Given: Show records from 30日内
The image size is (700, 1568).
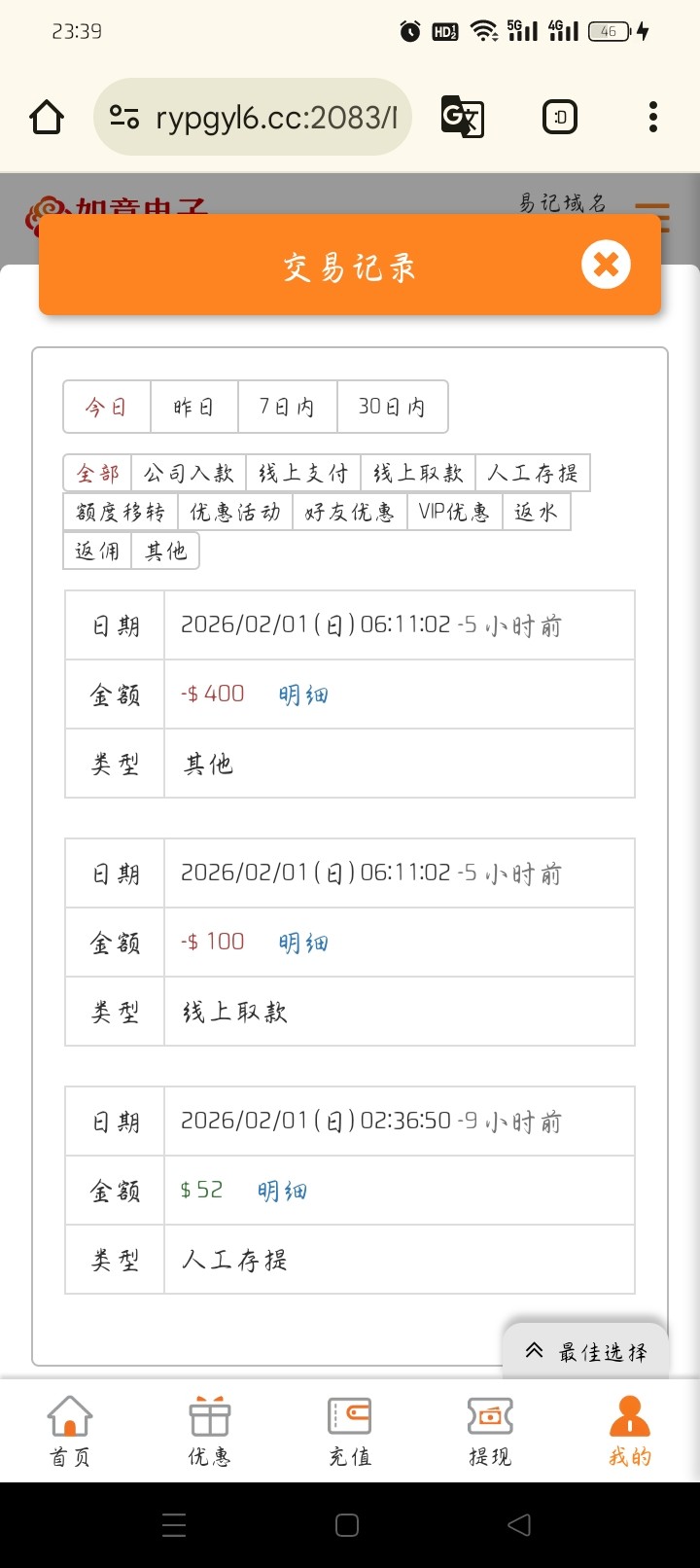Looking at the screenshot, I should click(x=392, y=407).
